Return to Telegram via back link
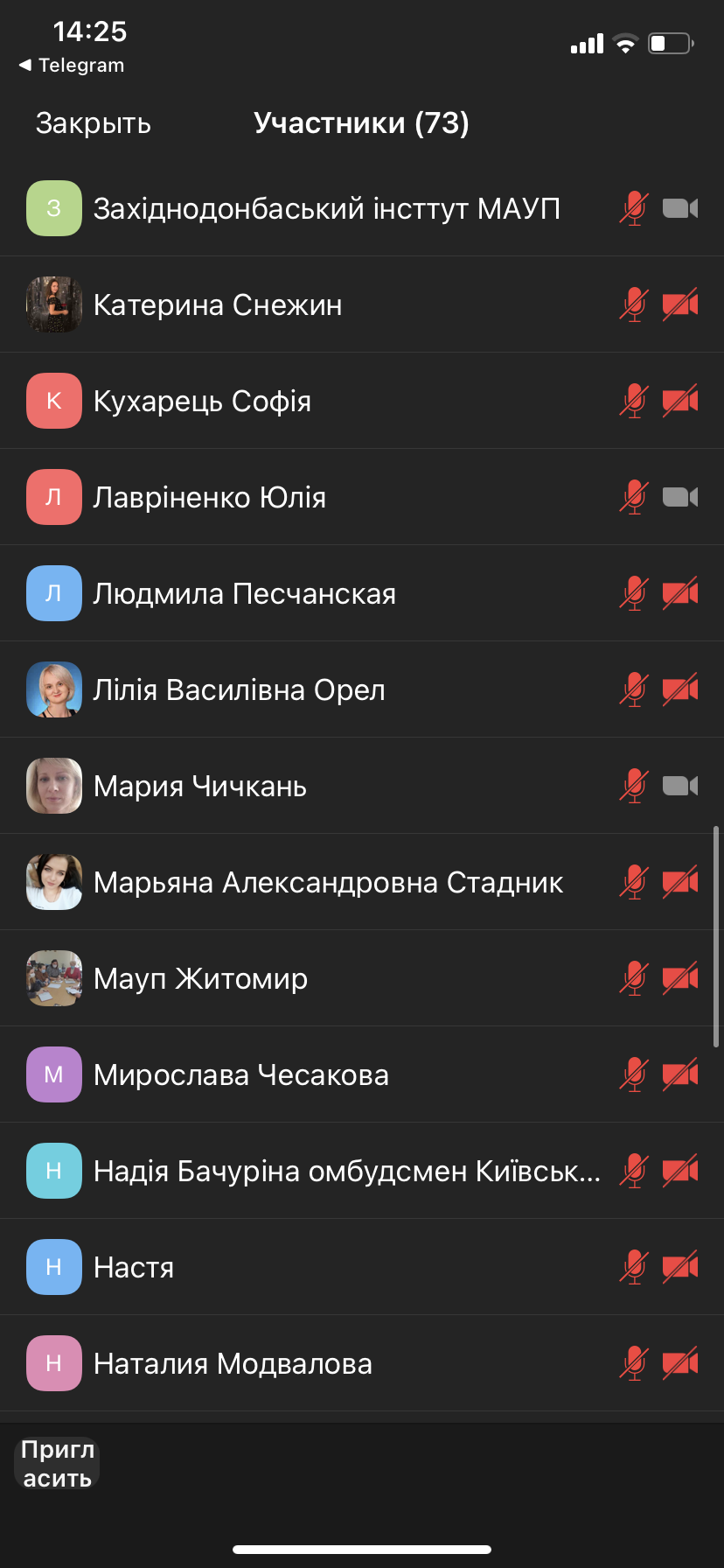The image size is (724, 1568). [x=72, y=66]
